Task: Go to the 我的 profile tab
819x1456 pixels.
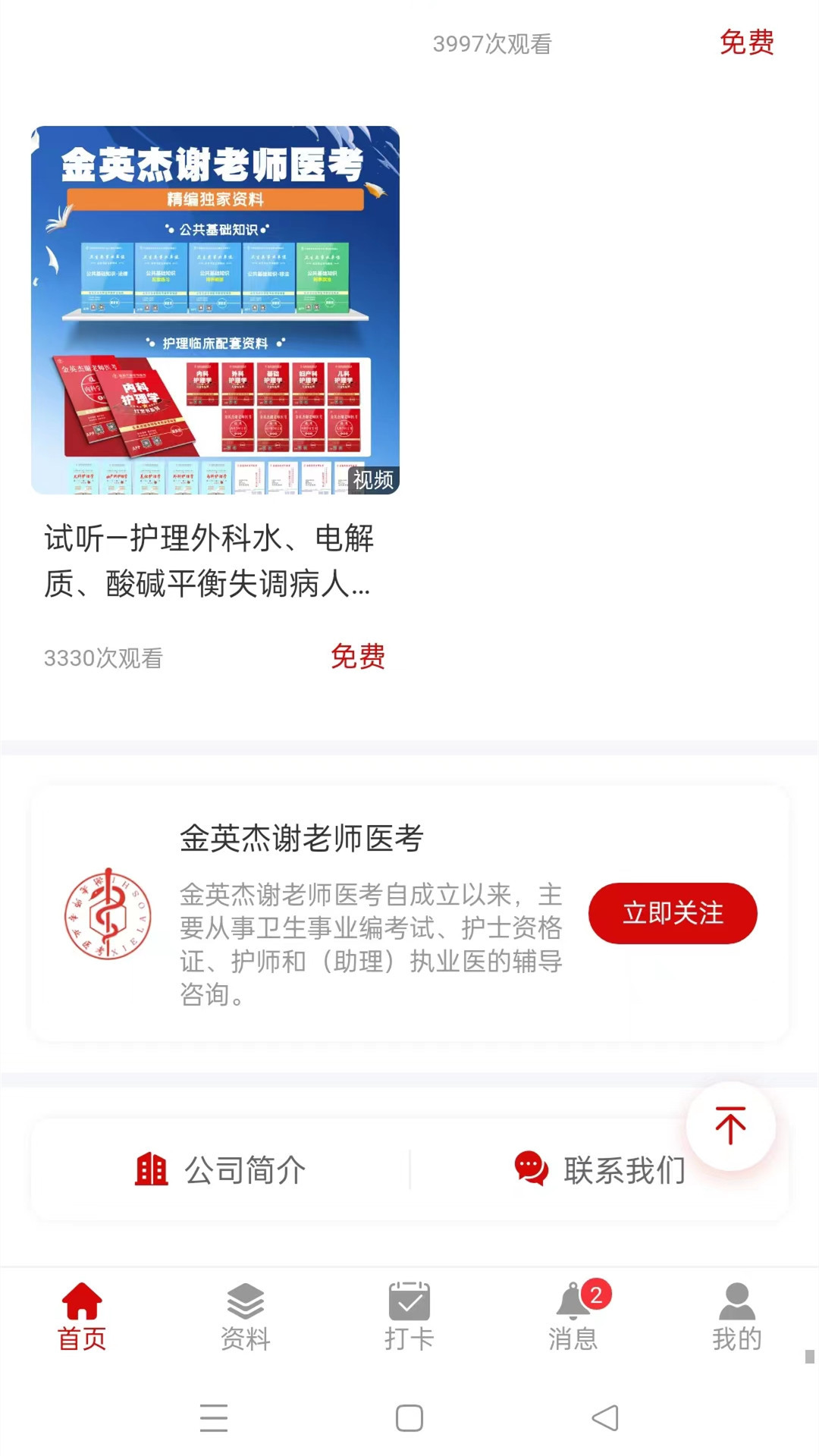Action: pos(736,1316)
